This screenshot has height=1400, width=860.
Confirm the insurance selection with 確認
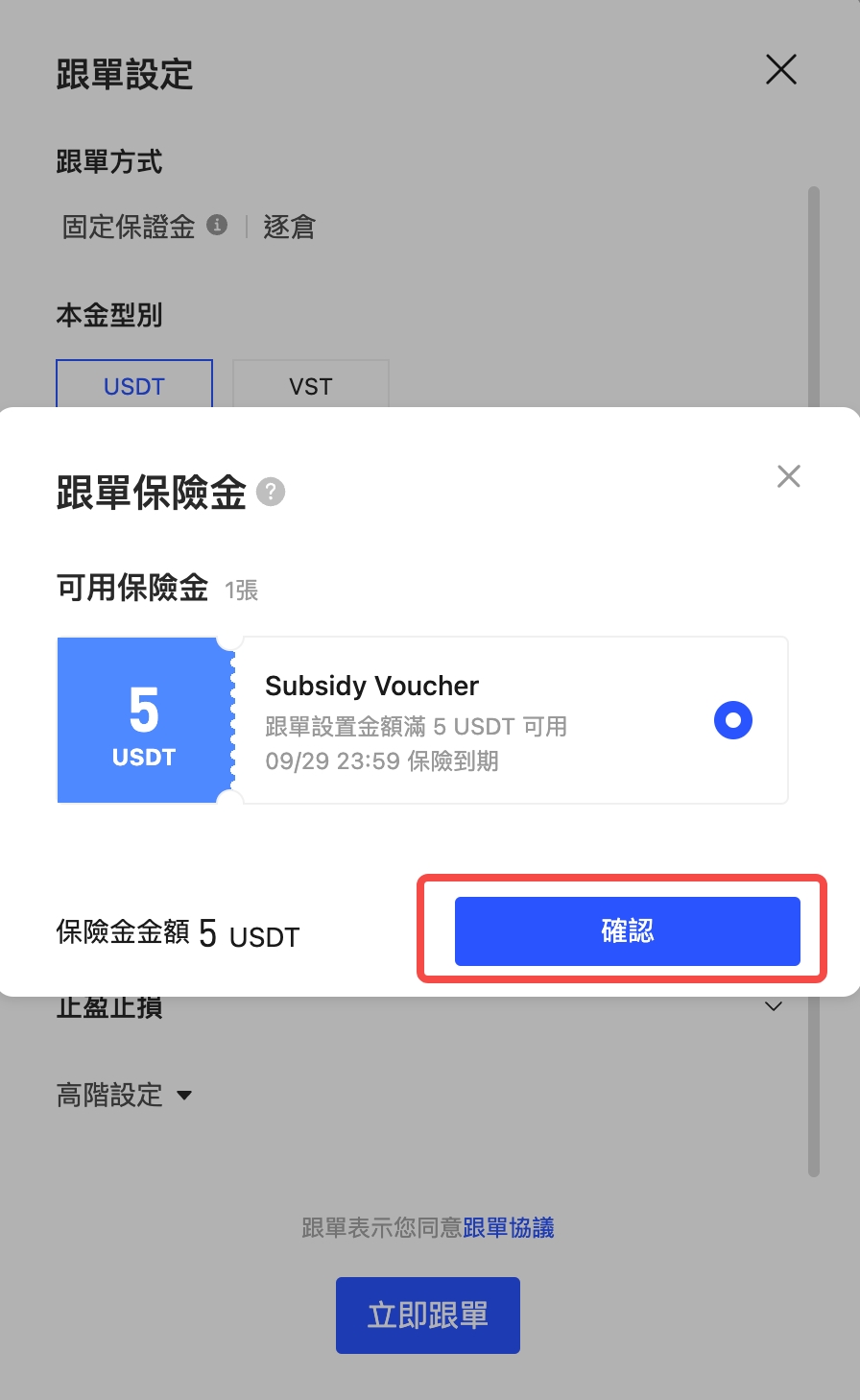[627, 930]
